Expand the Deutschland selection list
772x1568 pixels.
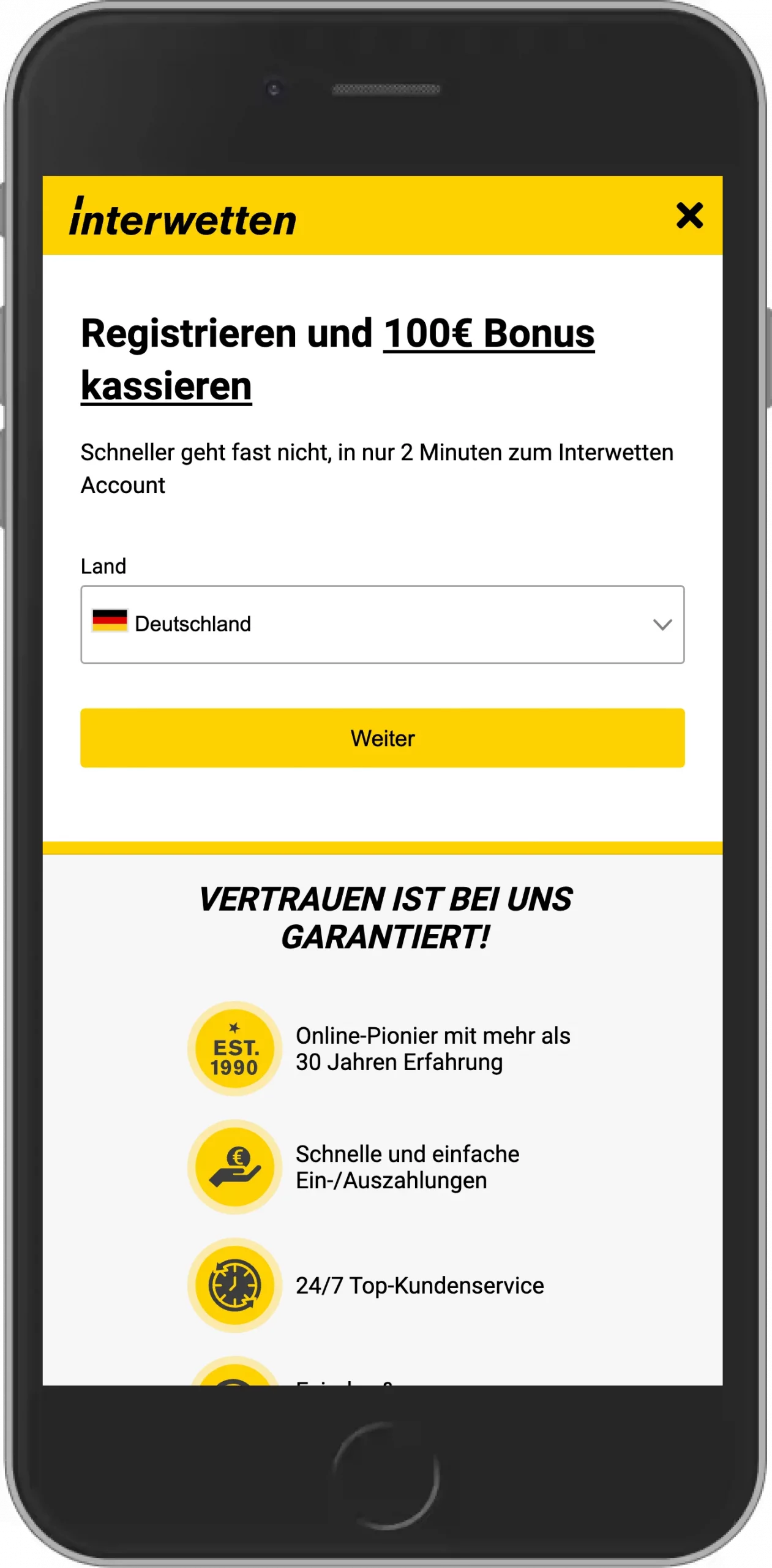tap(382, 624)
